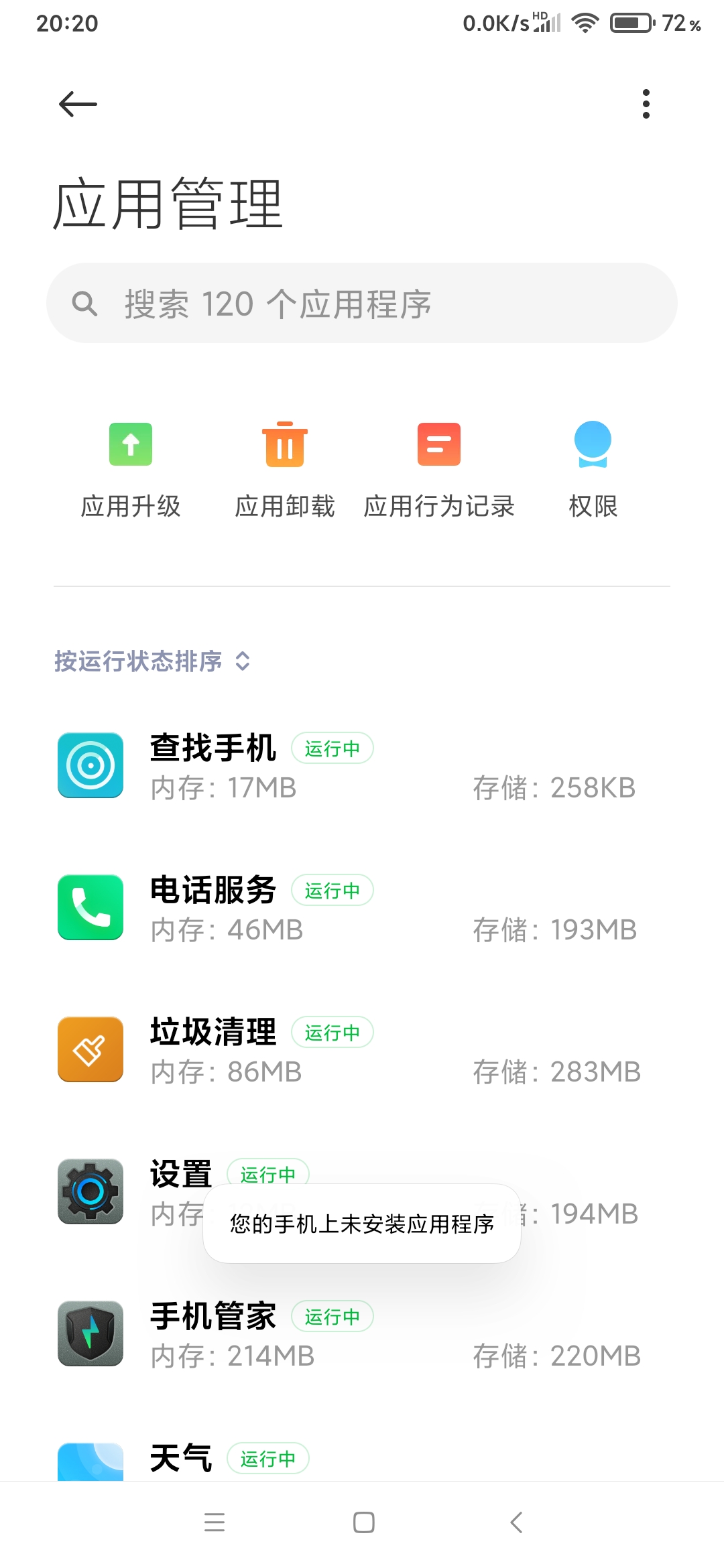The height and width of the screenshot is (1568, 724).
Task: Open 应用卸载 (app uninstall)
Action: pyautogui.click(x=285, y=470)
